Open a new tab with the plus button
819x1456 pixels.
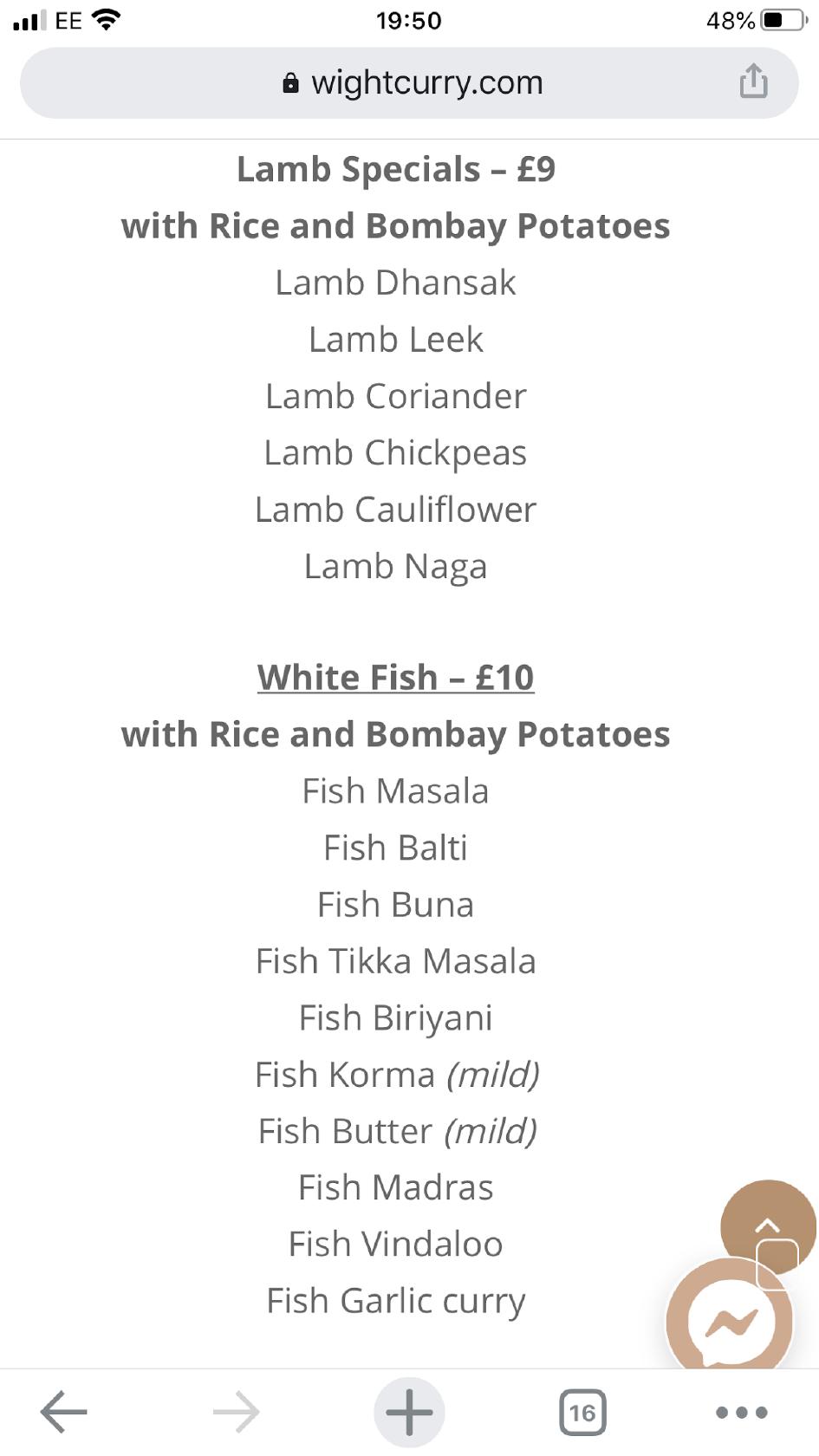(409, 1413)
